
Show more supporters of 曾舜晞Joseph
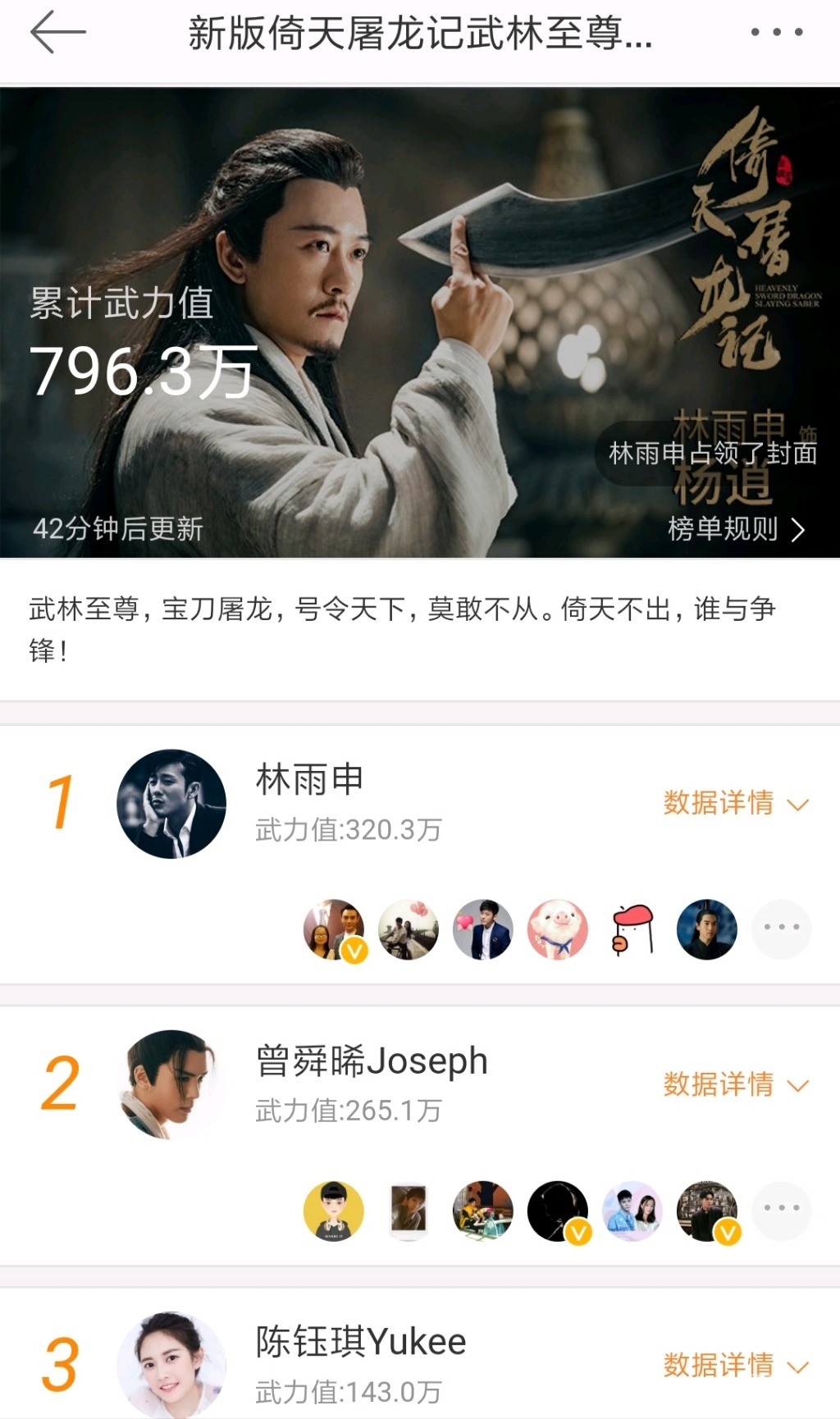(781, 1210)
